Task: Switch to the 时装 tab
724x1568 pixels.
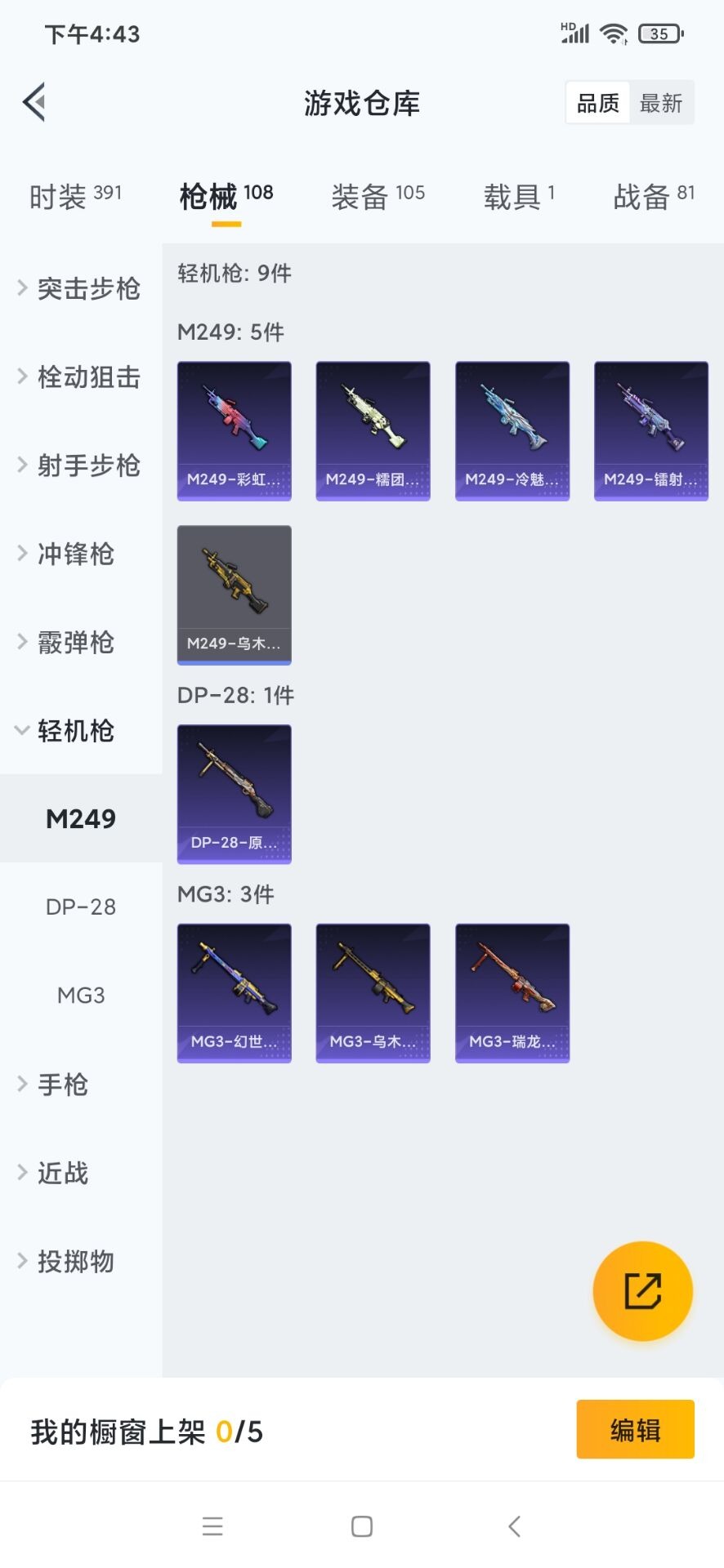Action: 75,196
